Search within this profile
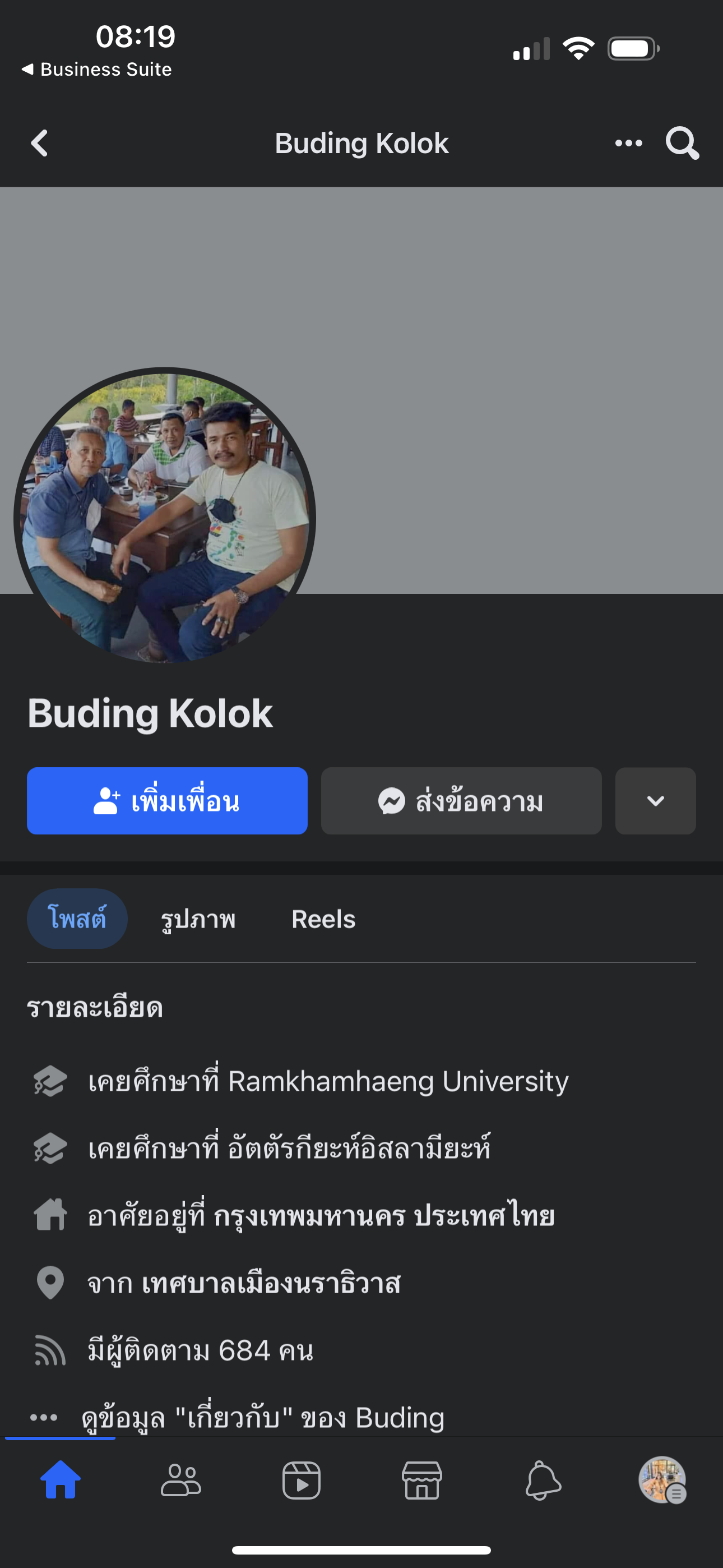The width and height of the screenshot is (723, 1568). [682, 144]
